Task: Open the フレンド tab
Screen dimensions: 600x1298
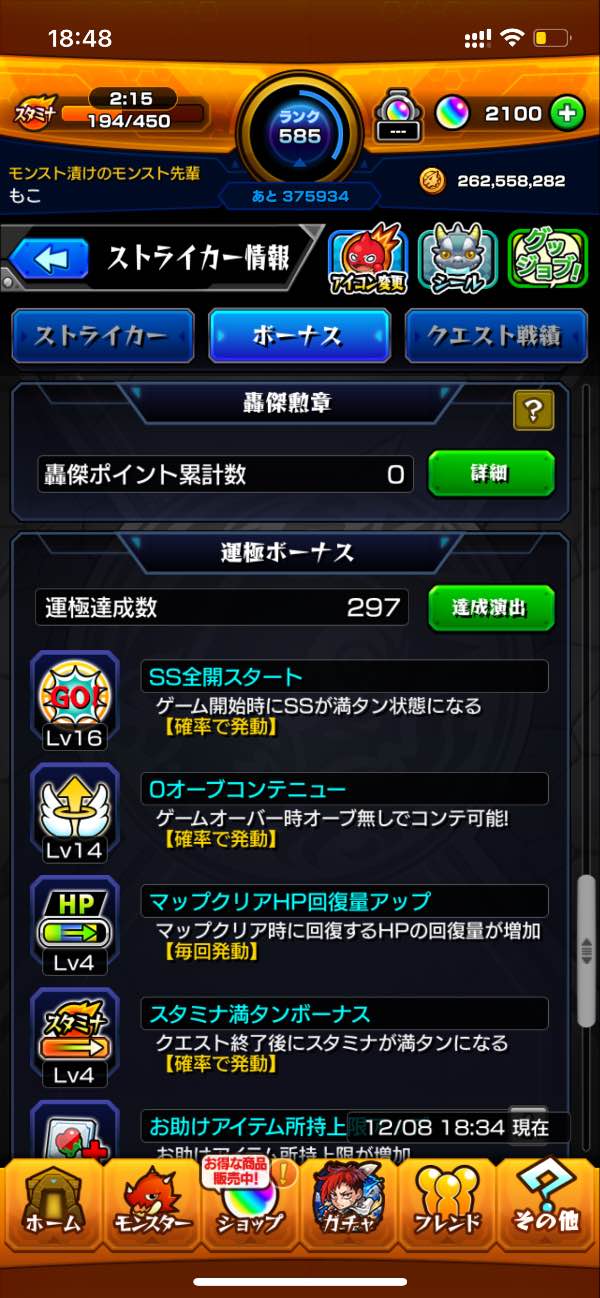Action: [x=447, y=1199]
